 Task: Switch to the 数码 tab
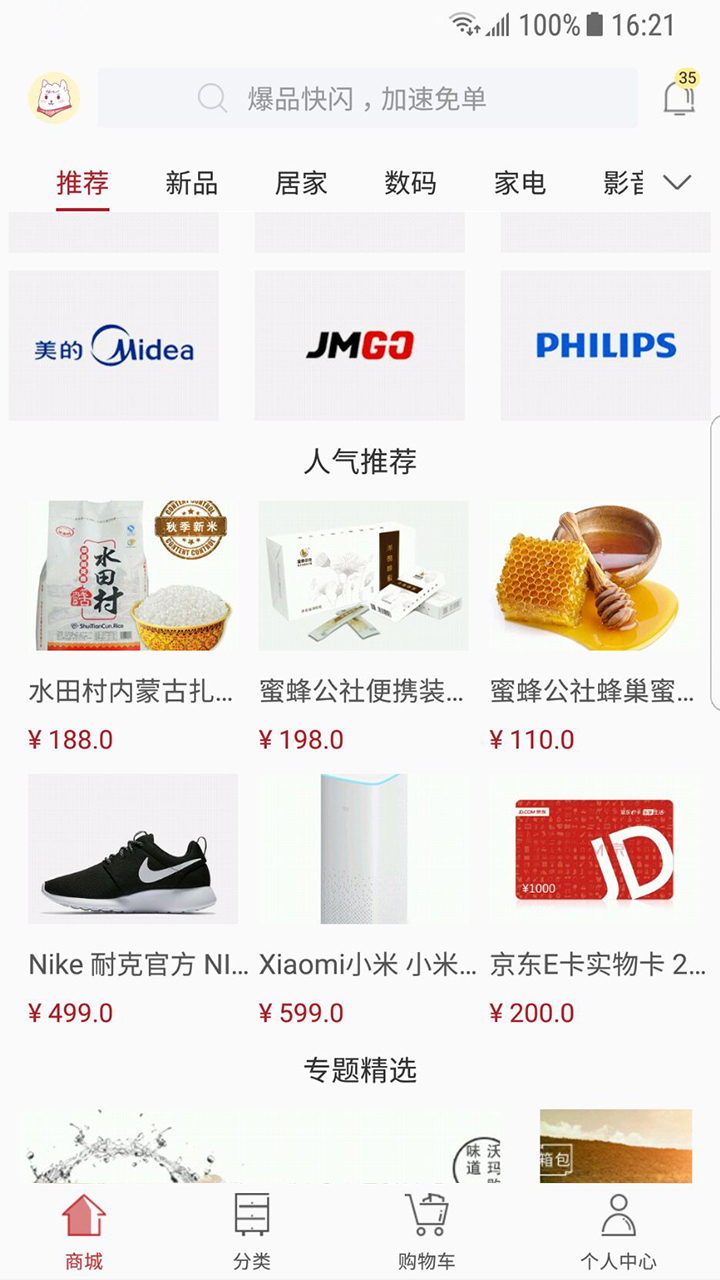(410, 184)
